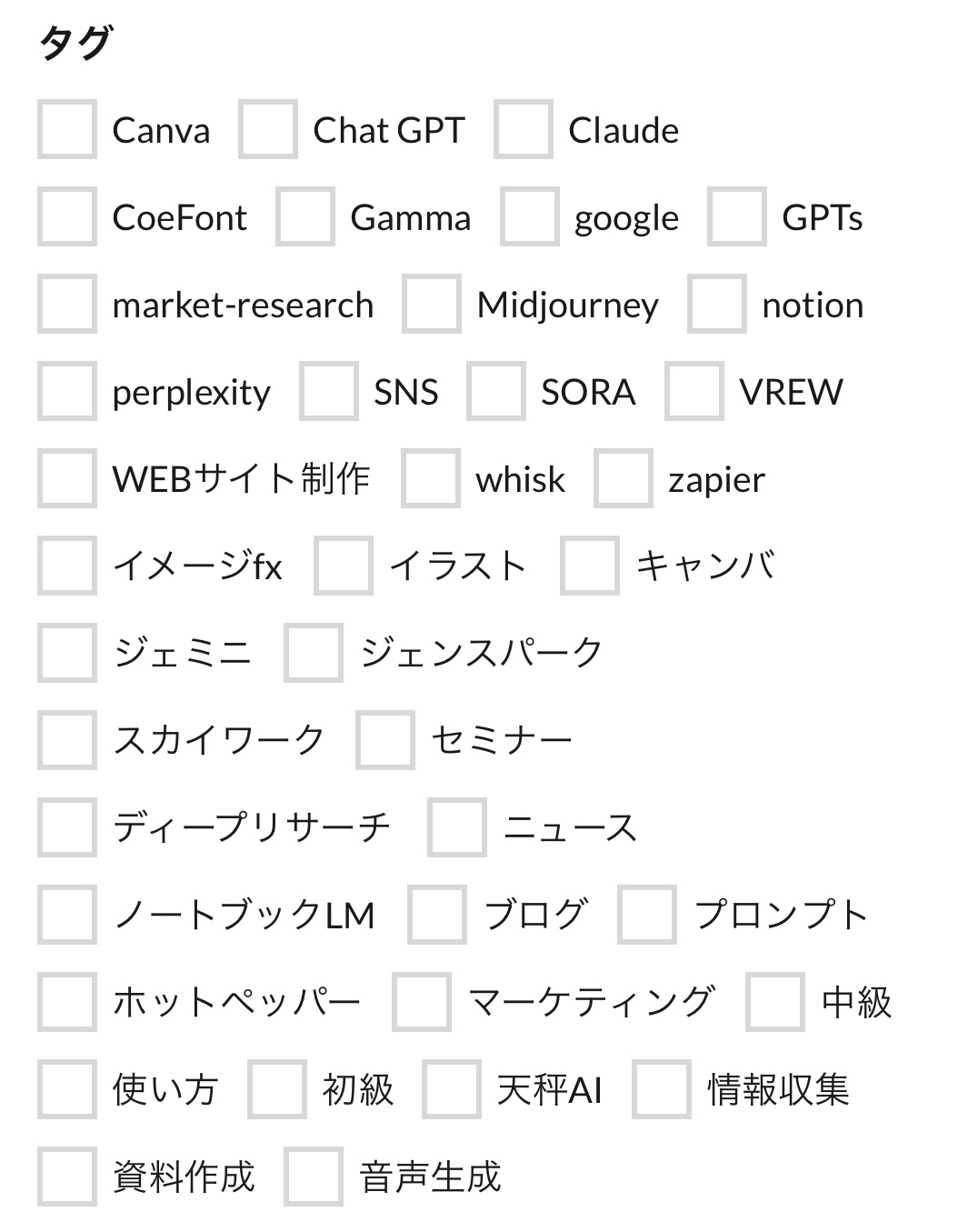
Task: Tick the Midjourney tag
Action: click(432, 305)
